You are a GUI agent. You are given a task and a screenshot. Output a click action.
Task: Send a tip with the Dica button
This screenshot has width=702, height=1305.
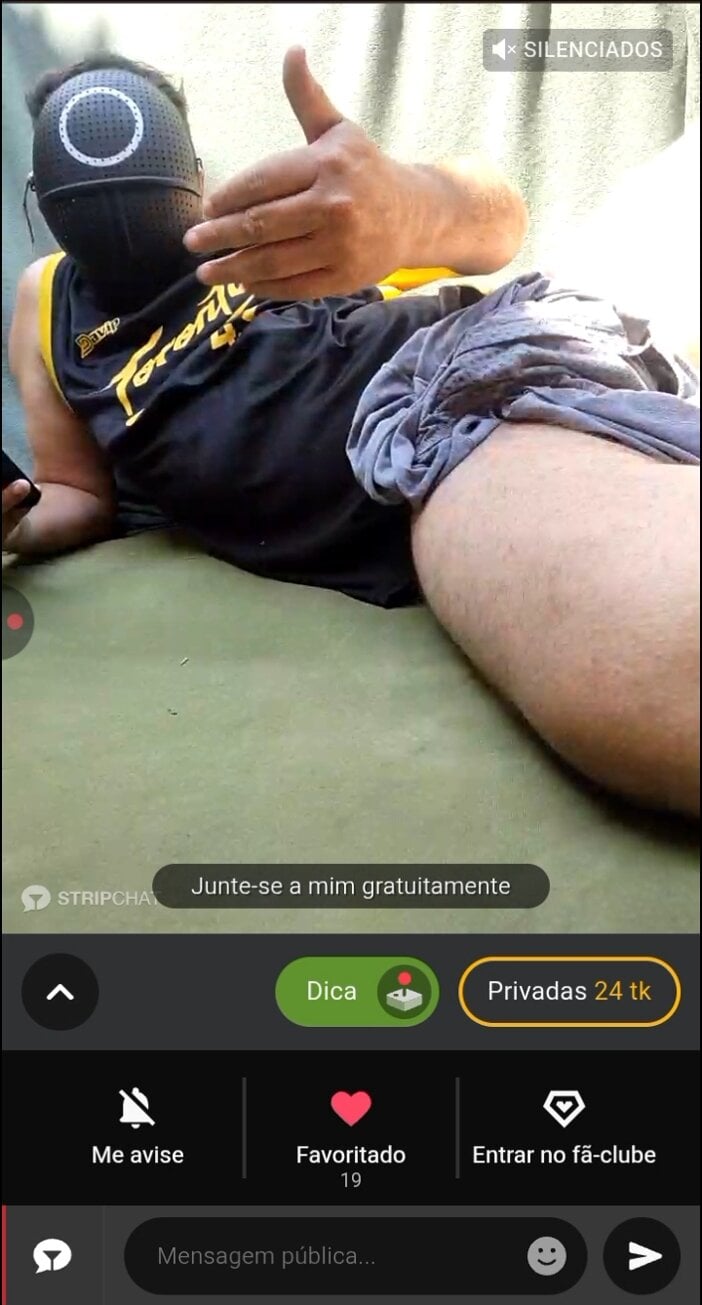point(356,992)
